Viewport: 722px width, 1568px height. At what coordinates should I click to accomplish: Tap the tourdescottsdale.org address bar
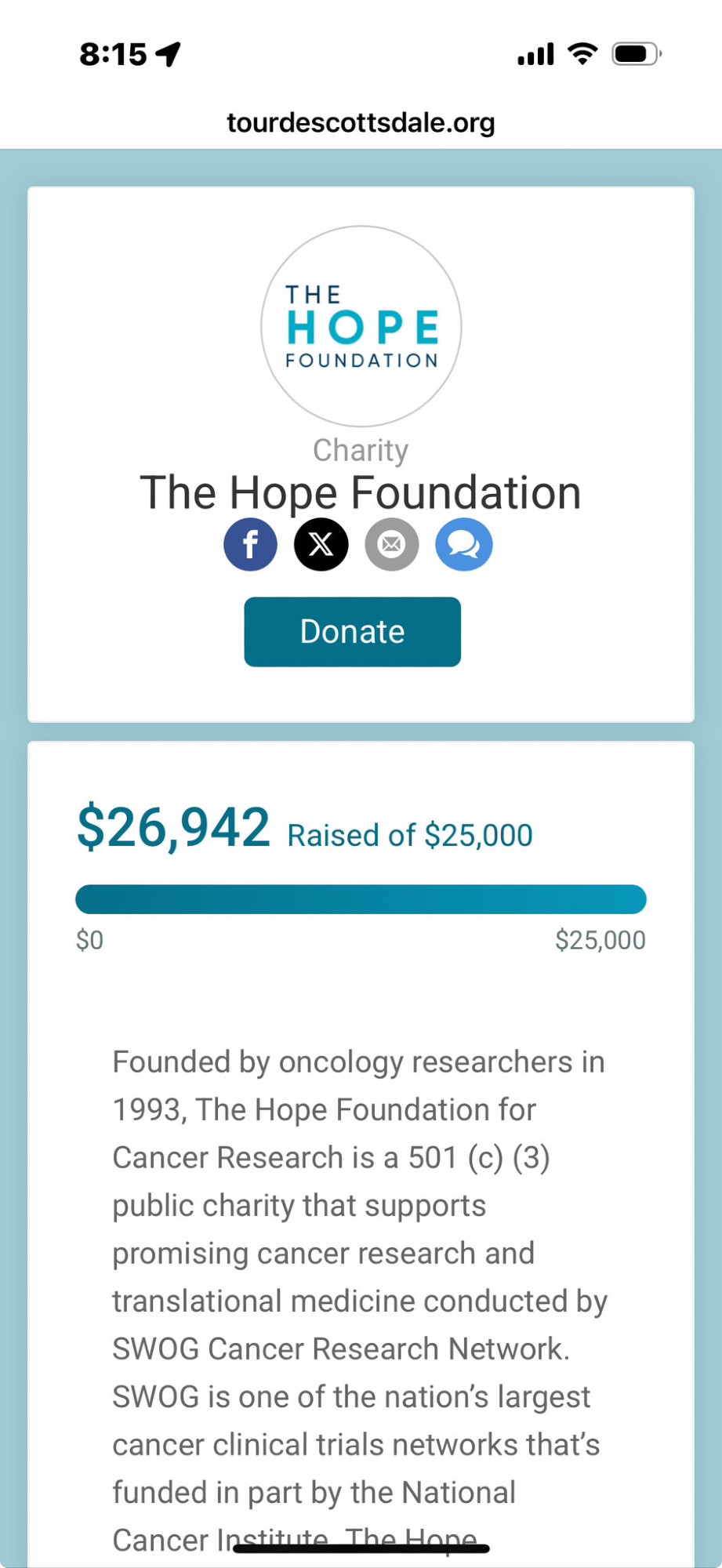tap(361, 122)
